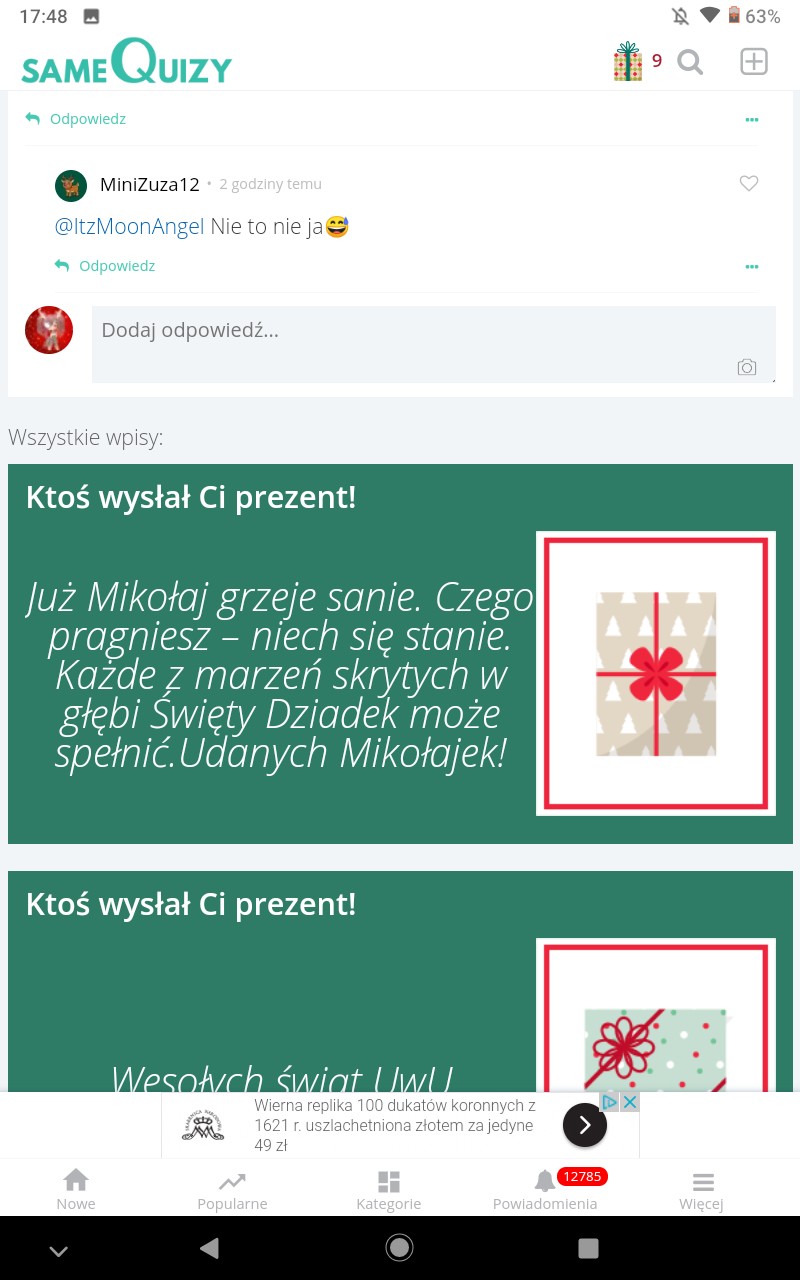
Task: Open MiniZuza12's profile name
Action: pos(150,184)
